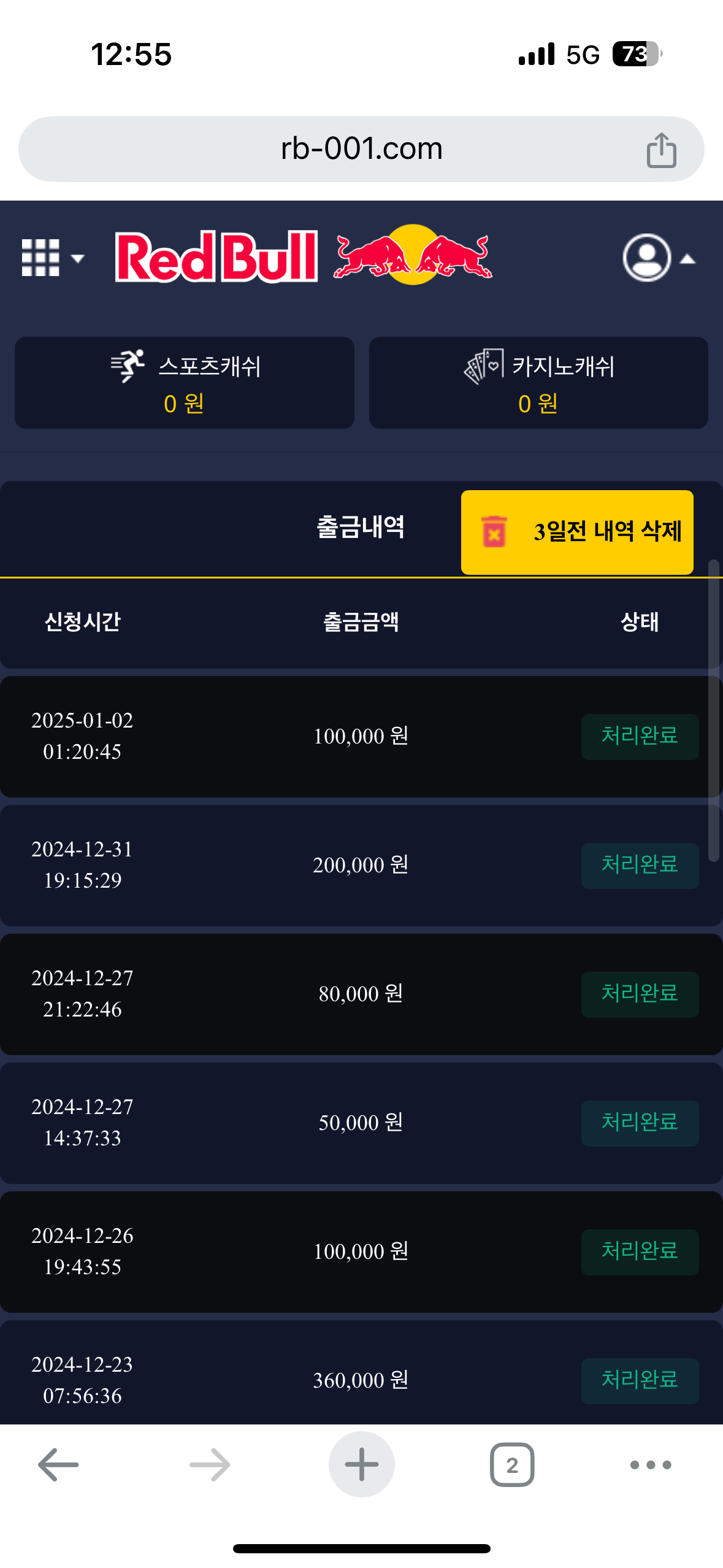Delete history older than 3 days
The width and height of the screenshot is (723, 1568).
click(577, 532)
